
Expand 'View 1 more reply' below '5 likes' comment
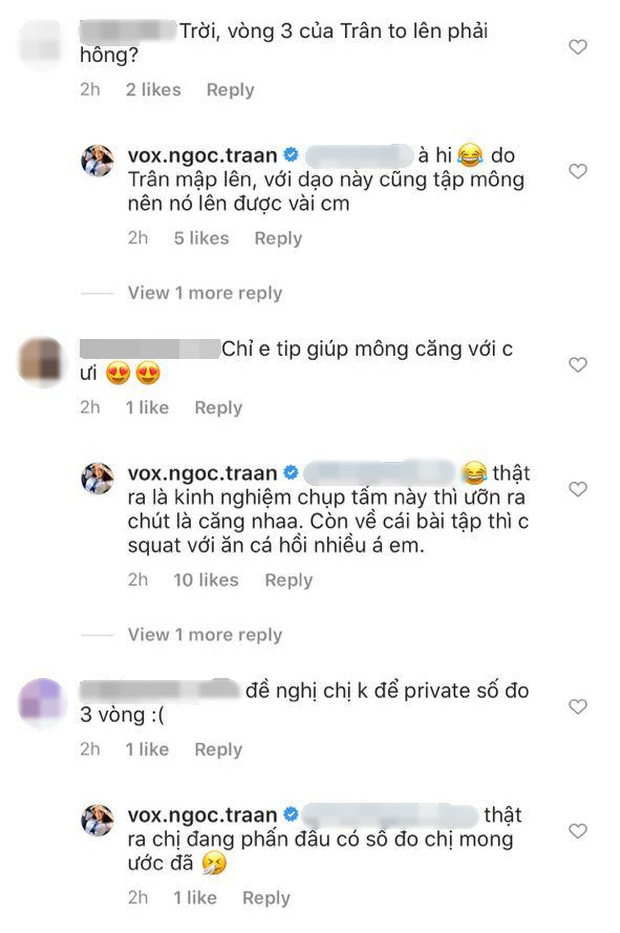click(x=204, y=293)
